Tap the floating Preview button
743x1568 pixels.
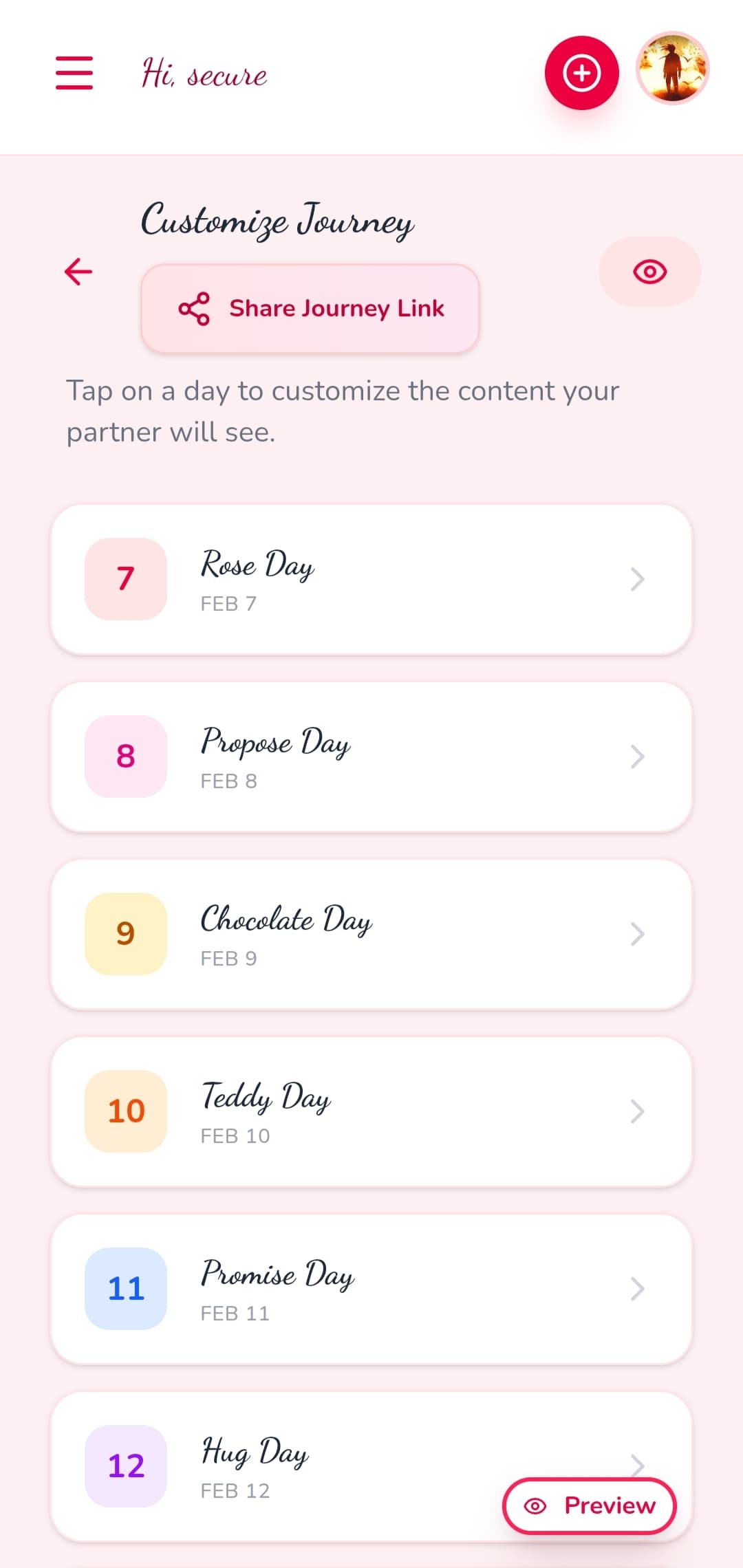coord(590,1506)
